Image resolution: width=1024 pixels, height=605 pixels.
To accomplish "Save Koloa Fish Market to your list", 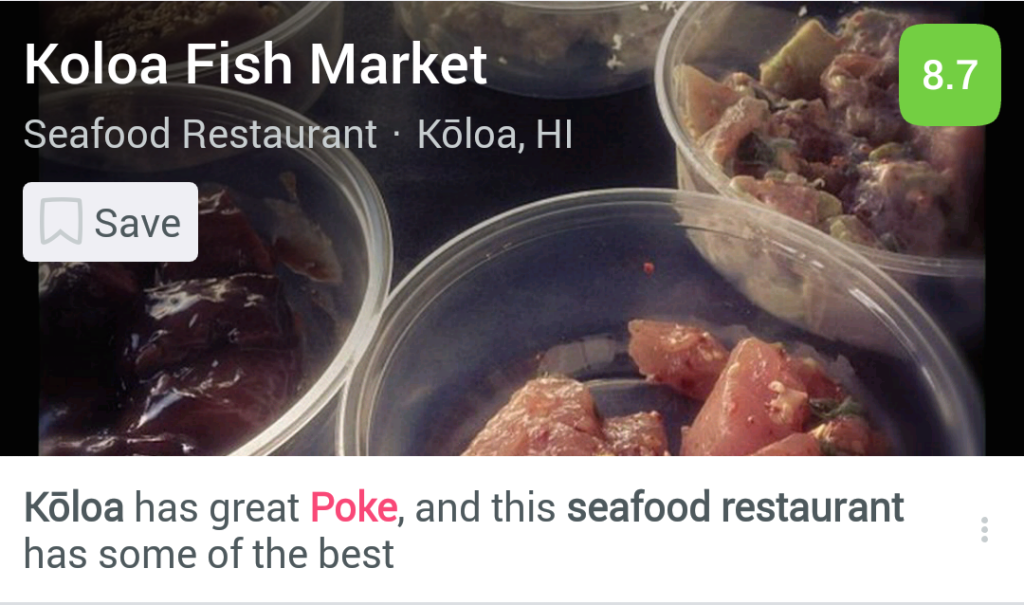I will pyautogui.click(x=110, y=223).
